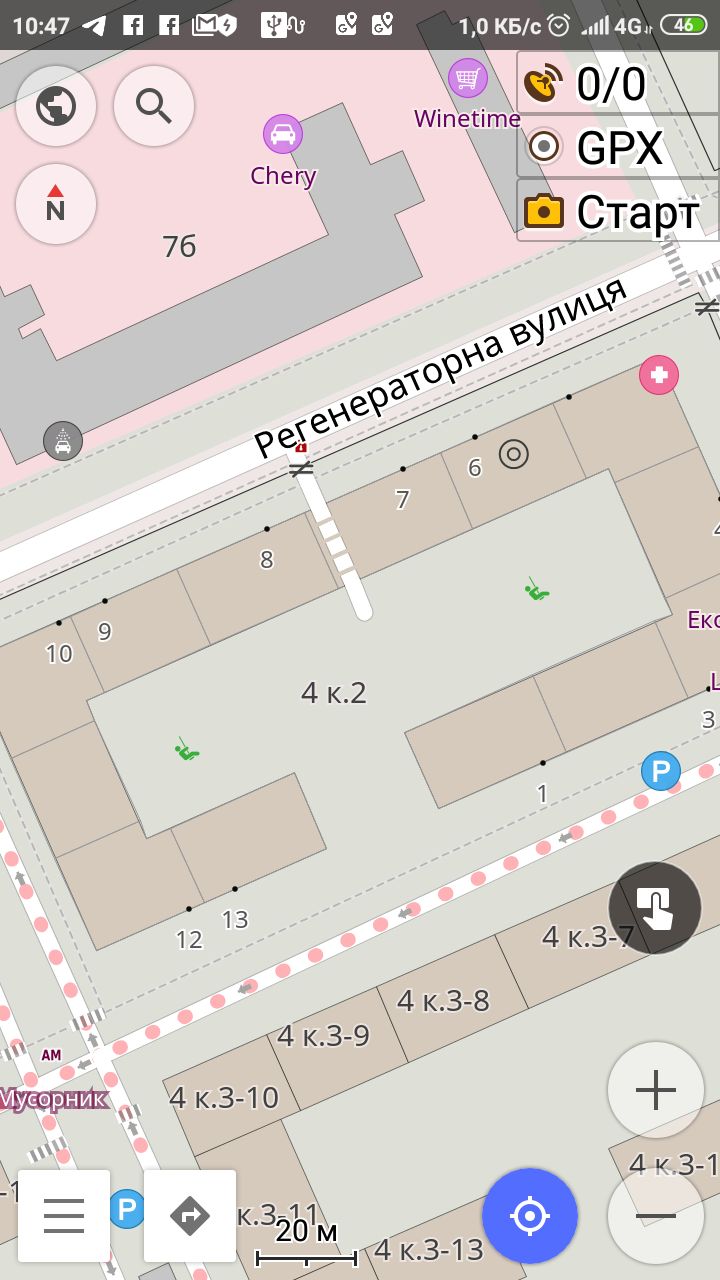Image resolution: width=720 pixels, height=1280 pixels.
Task: Reset map orientation with the compass
Action: pos(56,204)
